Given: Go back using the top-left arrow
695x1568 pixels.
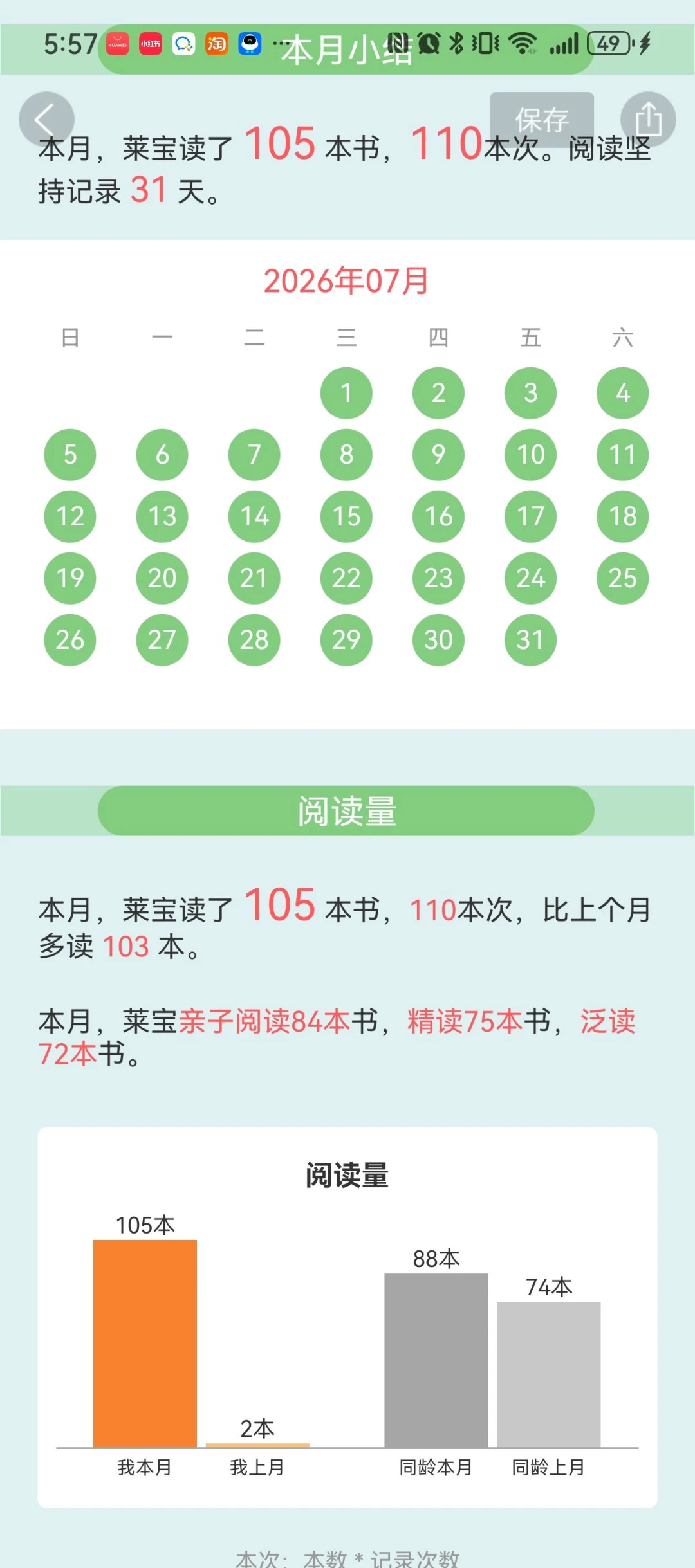Looking at the screenshot, I should coord(46,120).
